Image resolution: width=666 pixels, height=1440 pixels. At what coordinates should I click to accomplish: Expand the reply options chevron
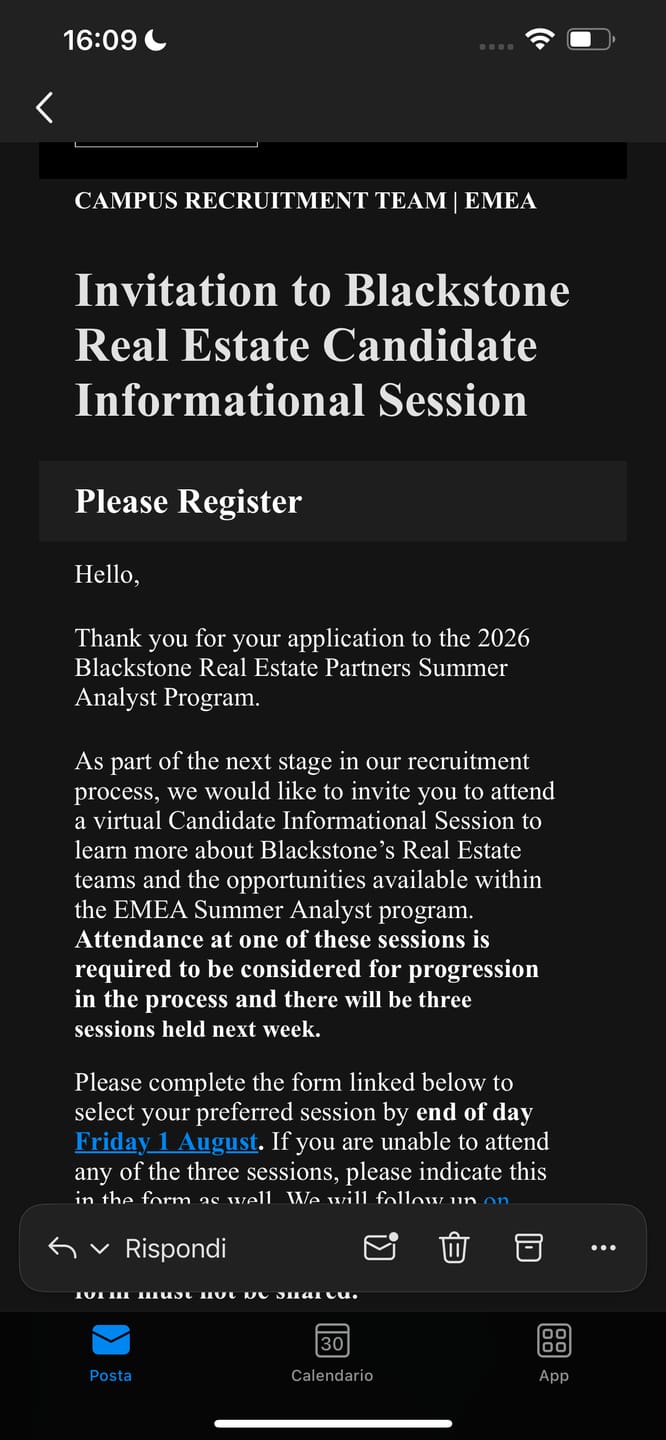pyautogui.click(x=99, y=1248)
